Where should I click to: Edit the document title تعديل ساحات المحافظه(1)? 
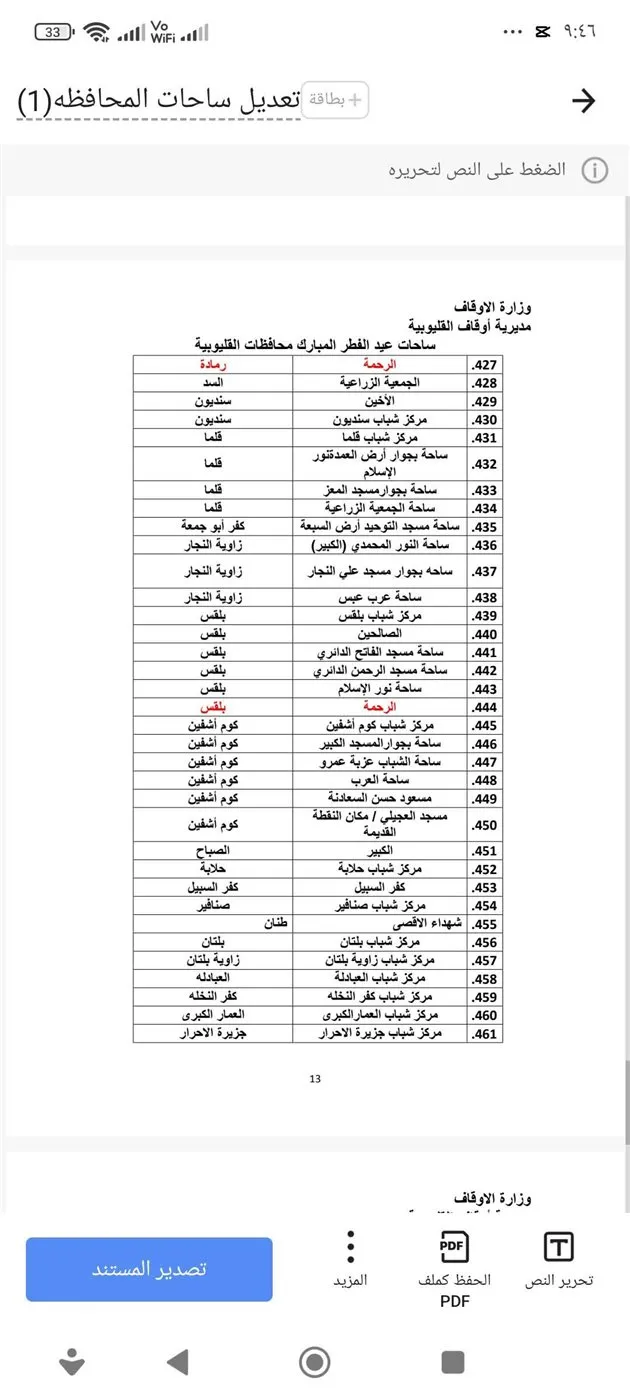pos(157,100)
